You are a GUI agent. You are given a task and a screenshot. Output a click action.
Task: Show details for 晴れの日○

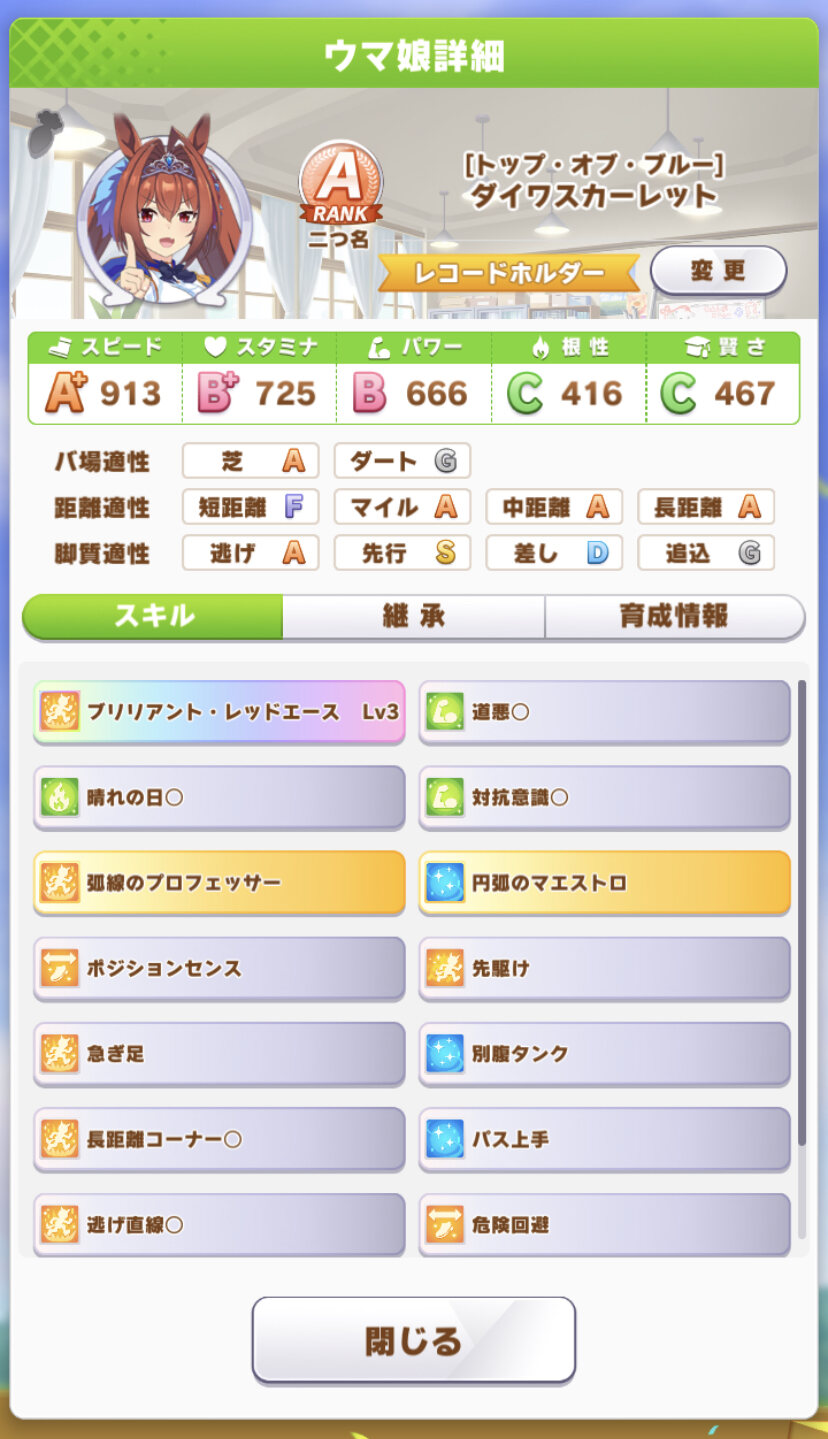tap(219, 797)
